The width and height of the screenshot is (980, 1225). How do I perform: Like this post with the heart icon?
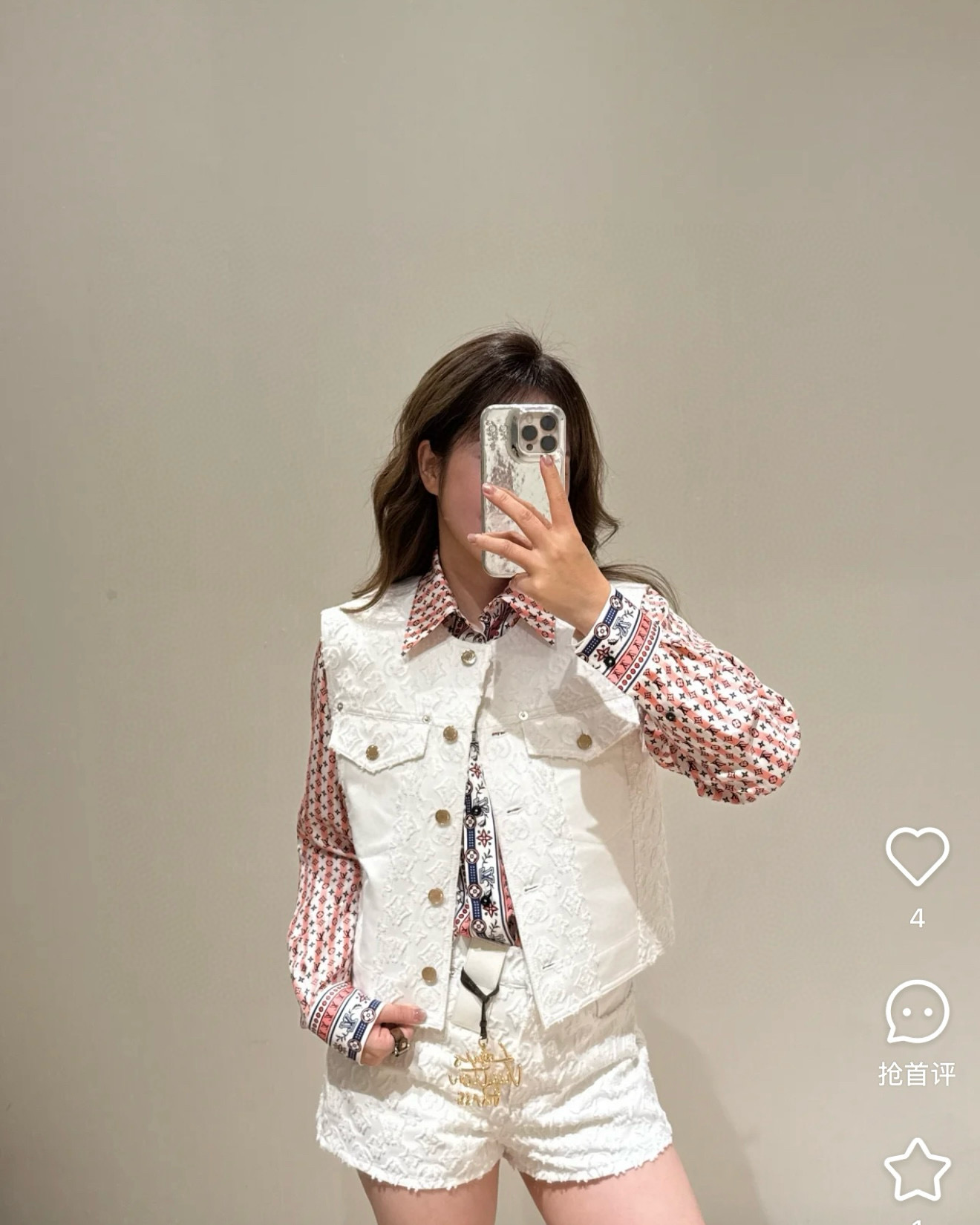(917, 856)
